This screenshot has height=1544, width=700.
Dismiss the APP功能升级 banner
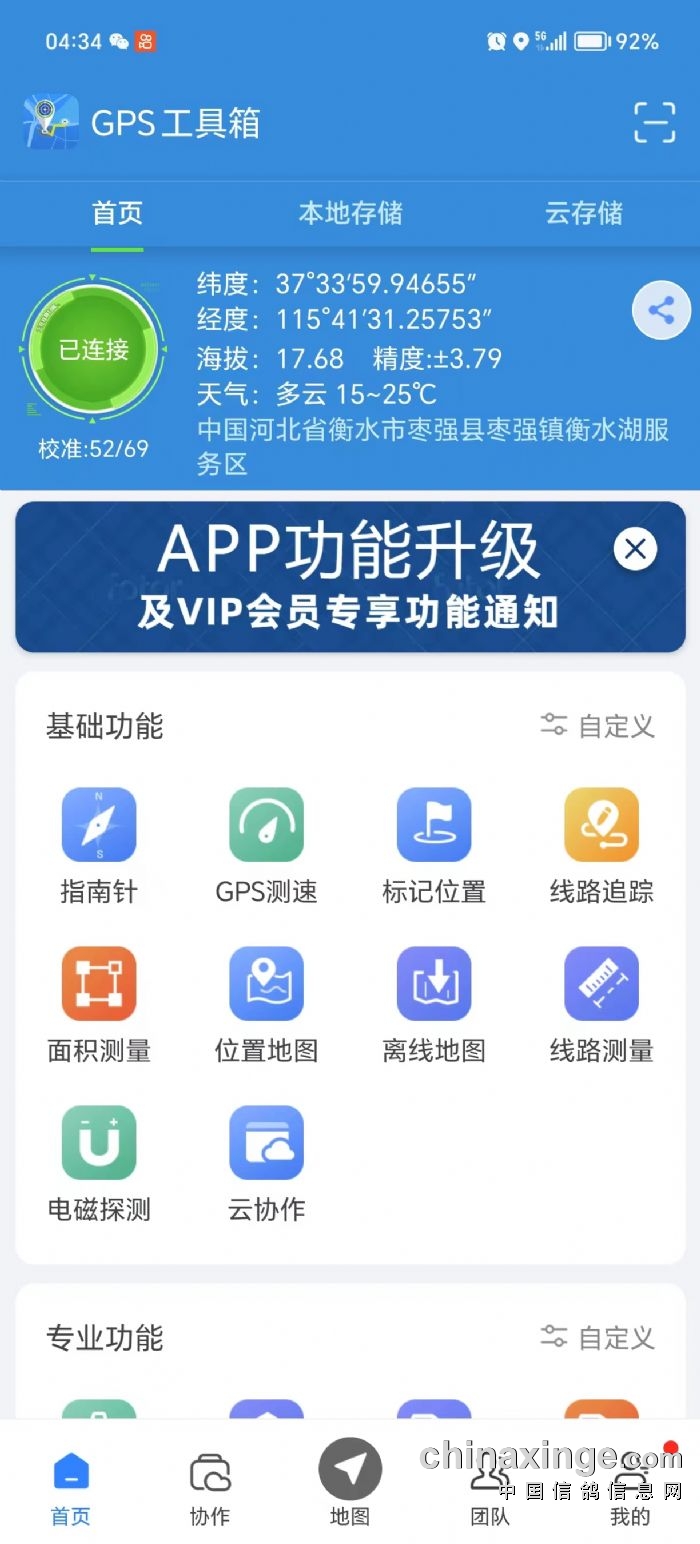(x=635, y=548)
